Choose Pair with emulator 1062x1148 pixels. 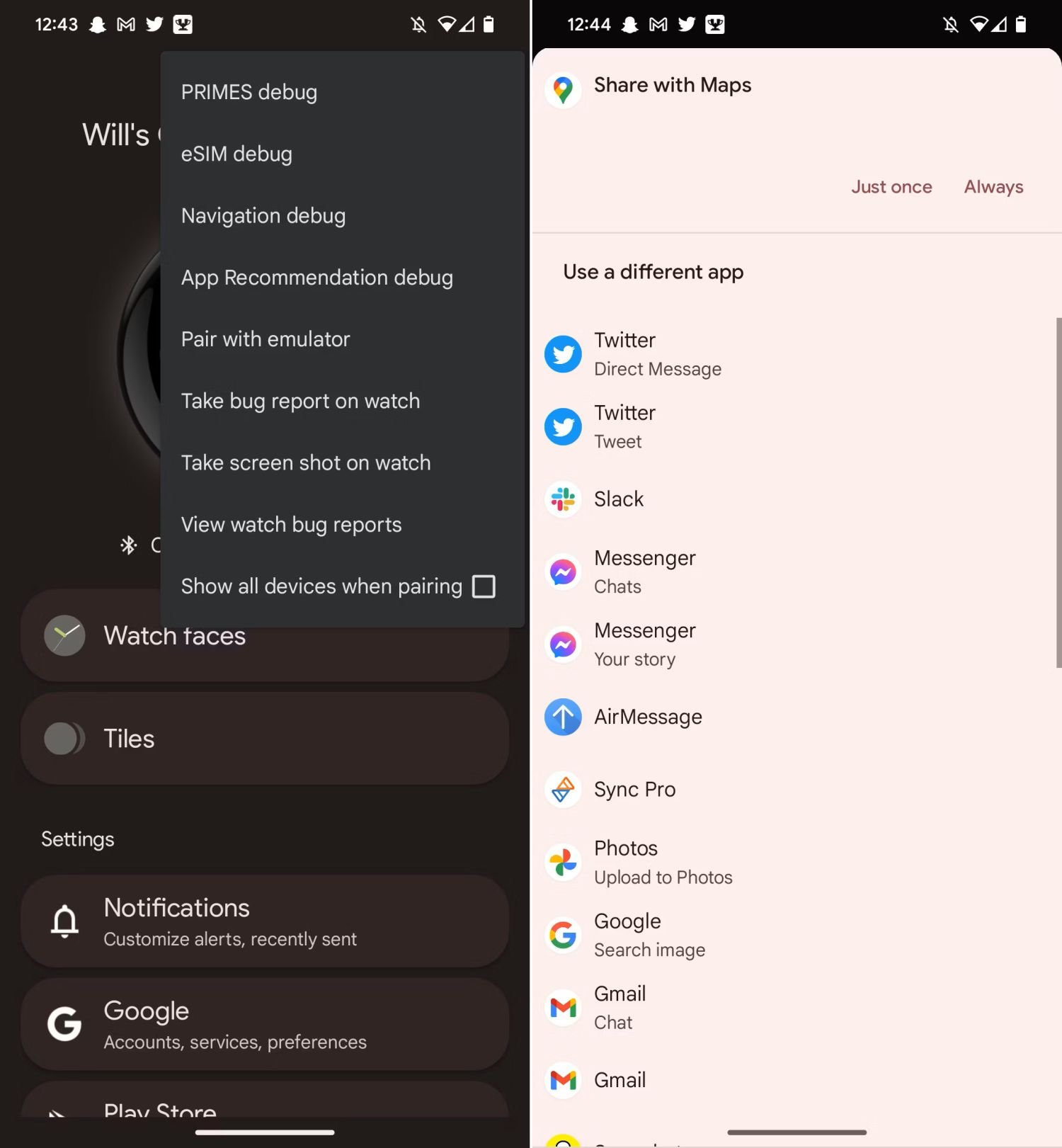tap(265, 339)
